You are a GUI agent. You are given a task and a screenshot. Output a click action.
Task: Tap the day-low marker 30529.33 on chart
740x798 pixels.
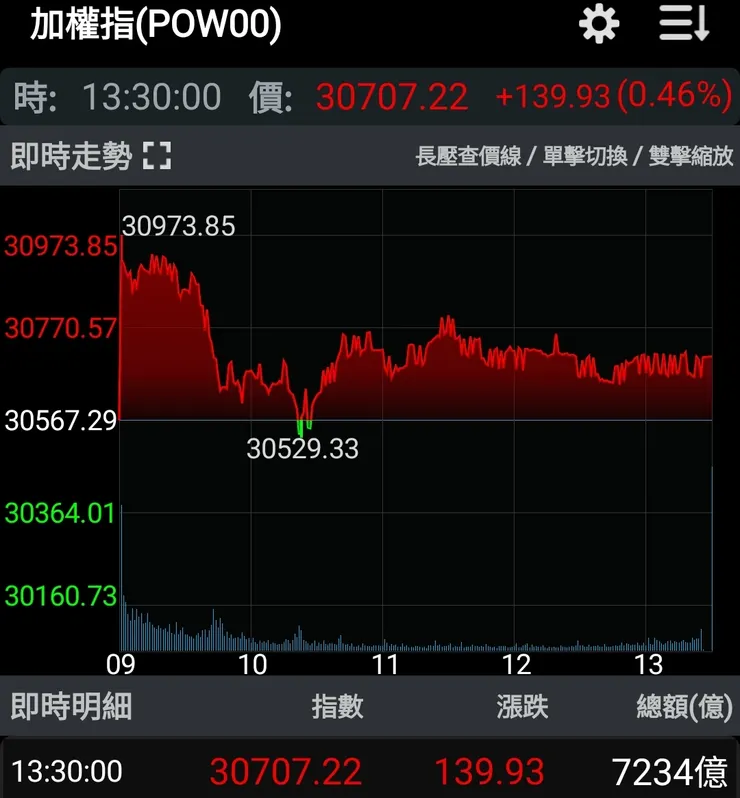click(x=303, y=449)
